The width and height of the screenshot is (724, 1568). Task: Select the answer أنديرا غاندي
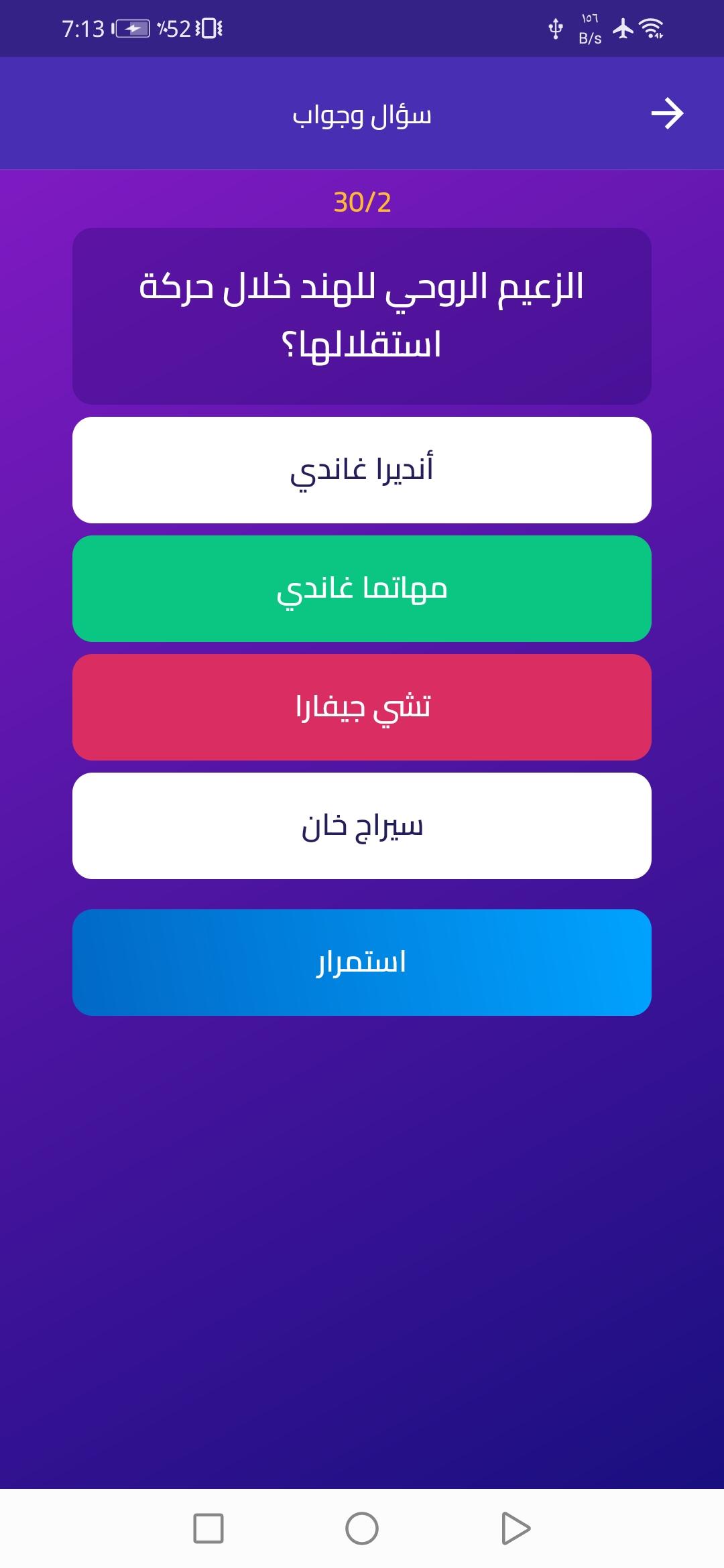click(x=362, y=470)
